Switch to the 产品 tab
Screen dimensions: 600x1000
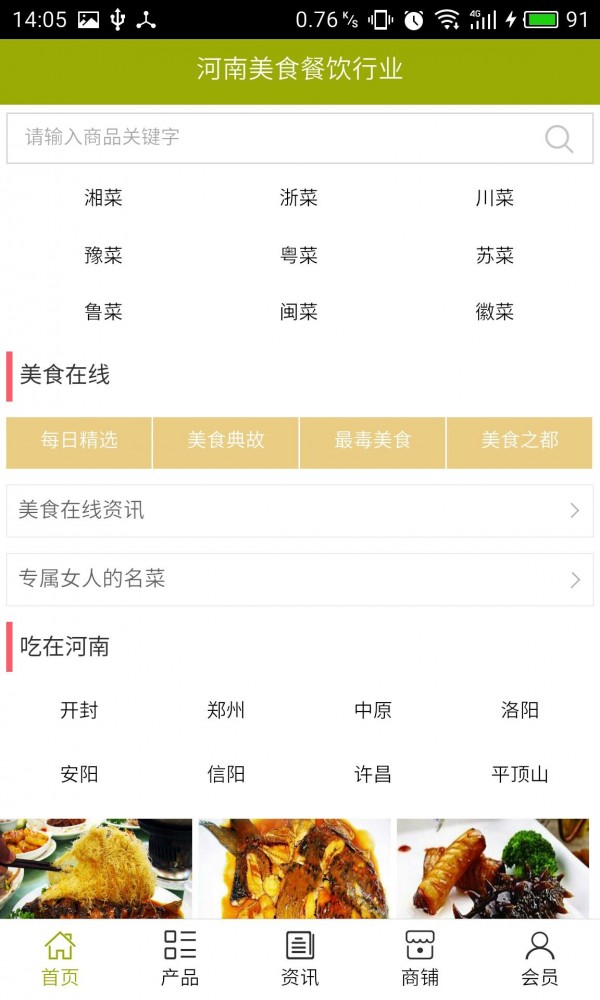click(x=180, y=958)
